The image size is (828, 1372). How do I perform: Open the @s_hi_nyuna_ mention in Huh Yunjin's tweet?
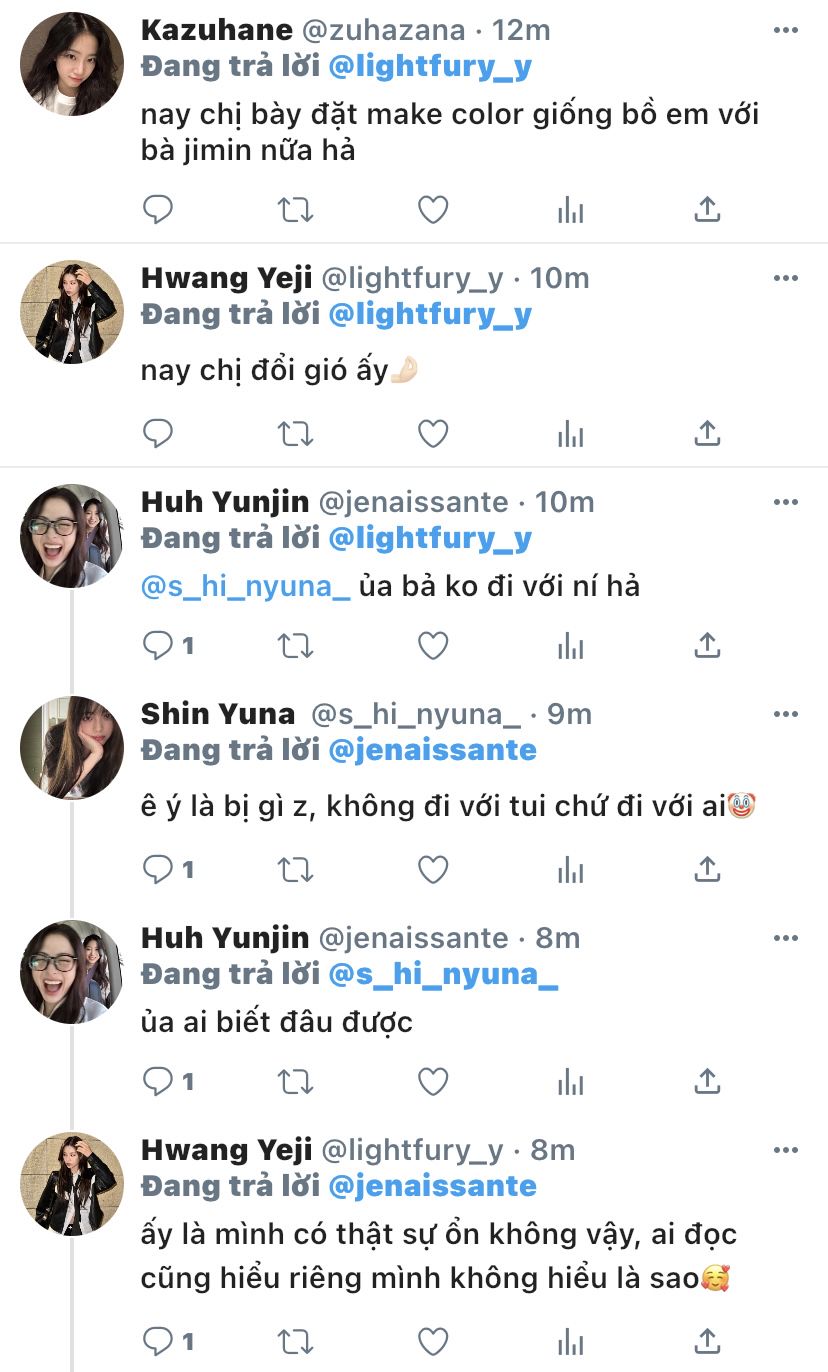[246, 586]
